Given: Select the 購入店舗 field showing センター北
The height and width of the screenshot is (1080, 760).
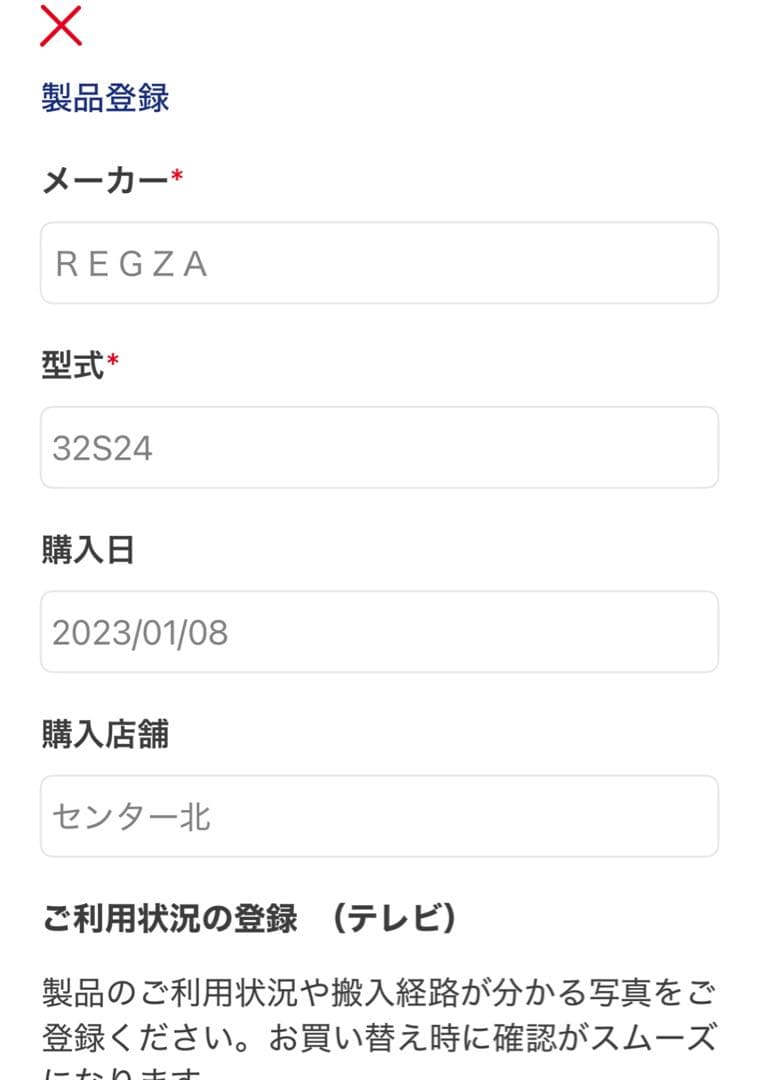Looking at the screenshot, I should (x=378, y=815).
